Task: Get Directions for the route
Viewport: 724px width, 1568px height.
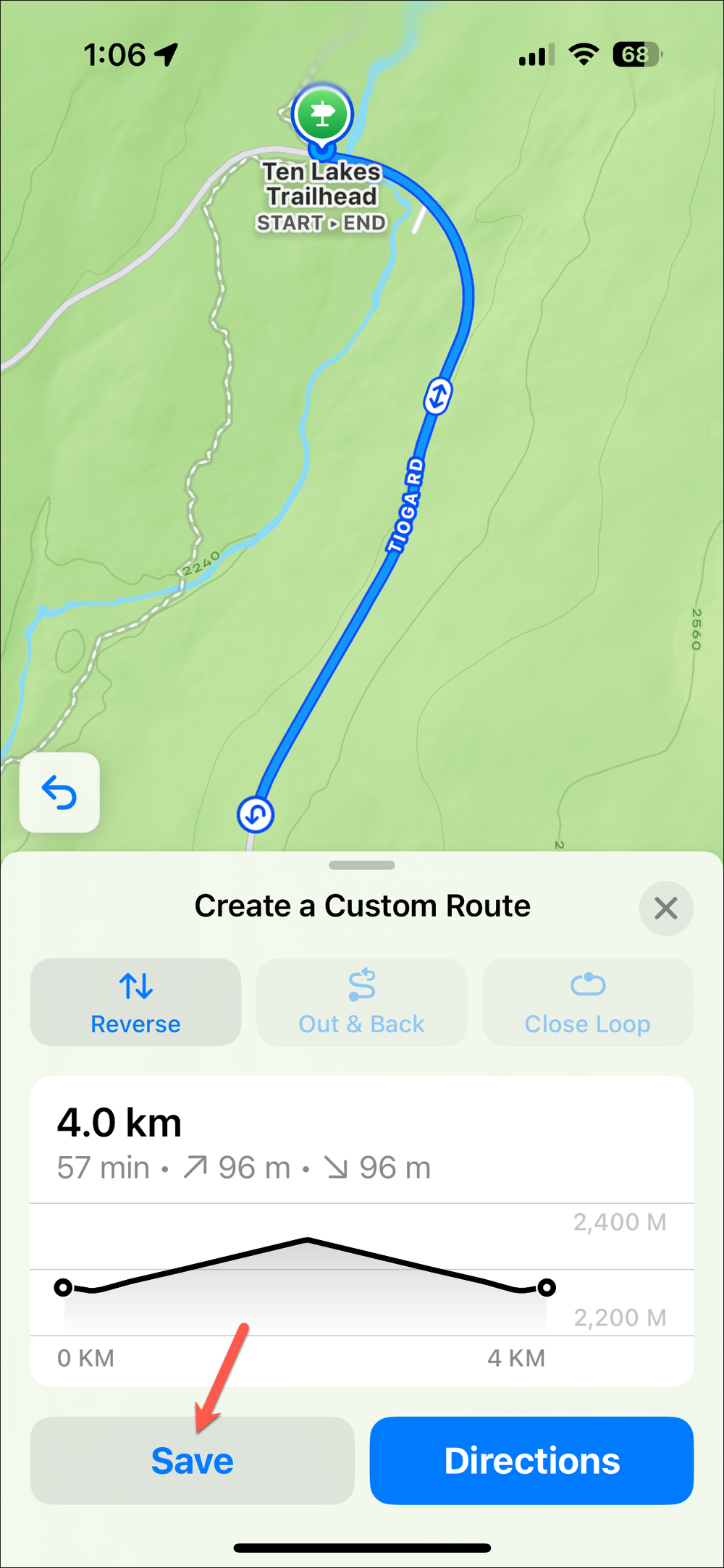Action: 531,1461
